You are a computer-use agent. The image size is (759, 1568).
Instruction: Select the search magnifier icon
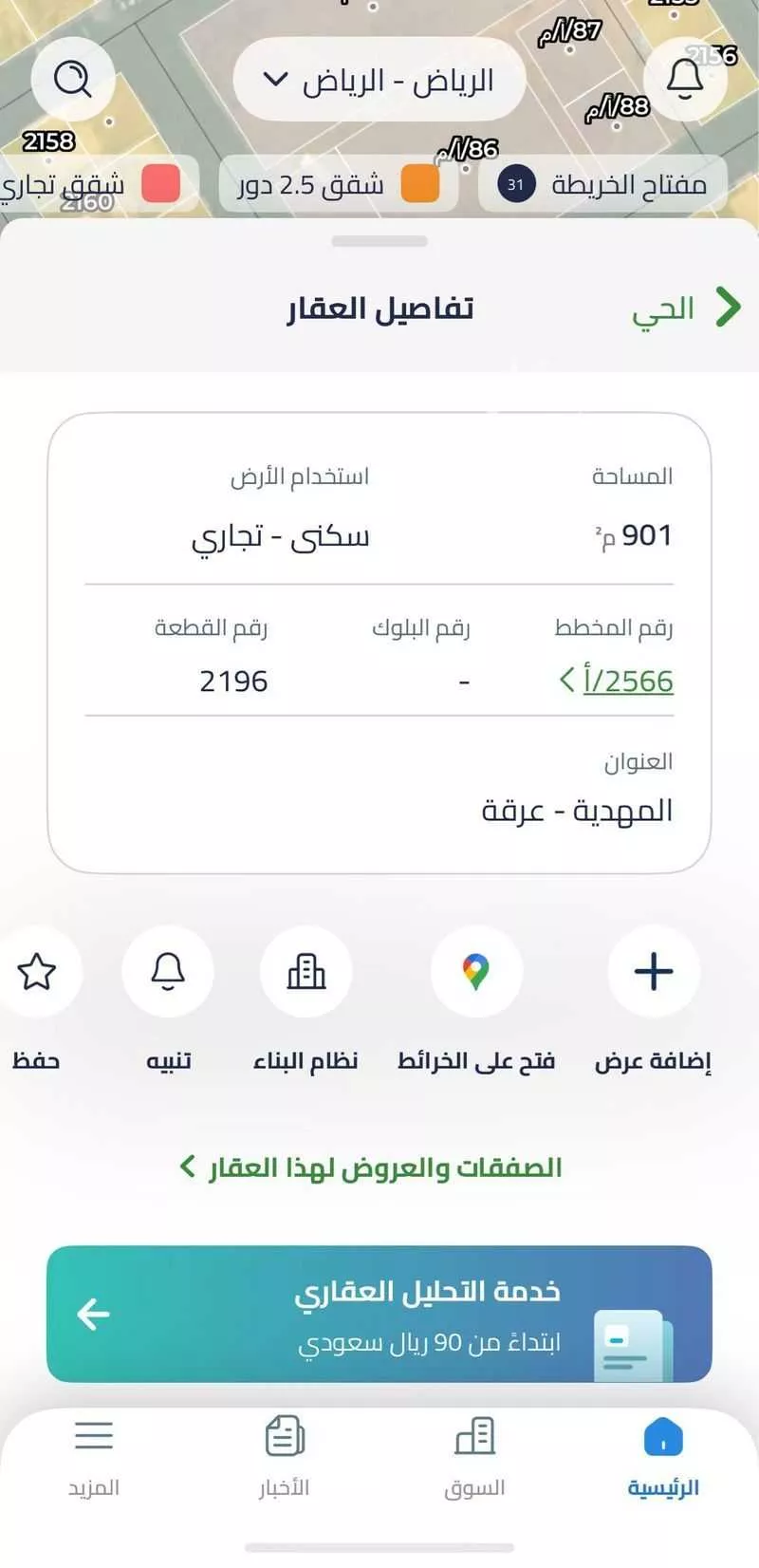[73, 81]
